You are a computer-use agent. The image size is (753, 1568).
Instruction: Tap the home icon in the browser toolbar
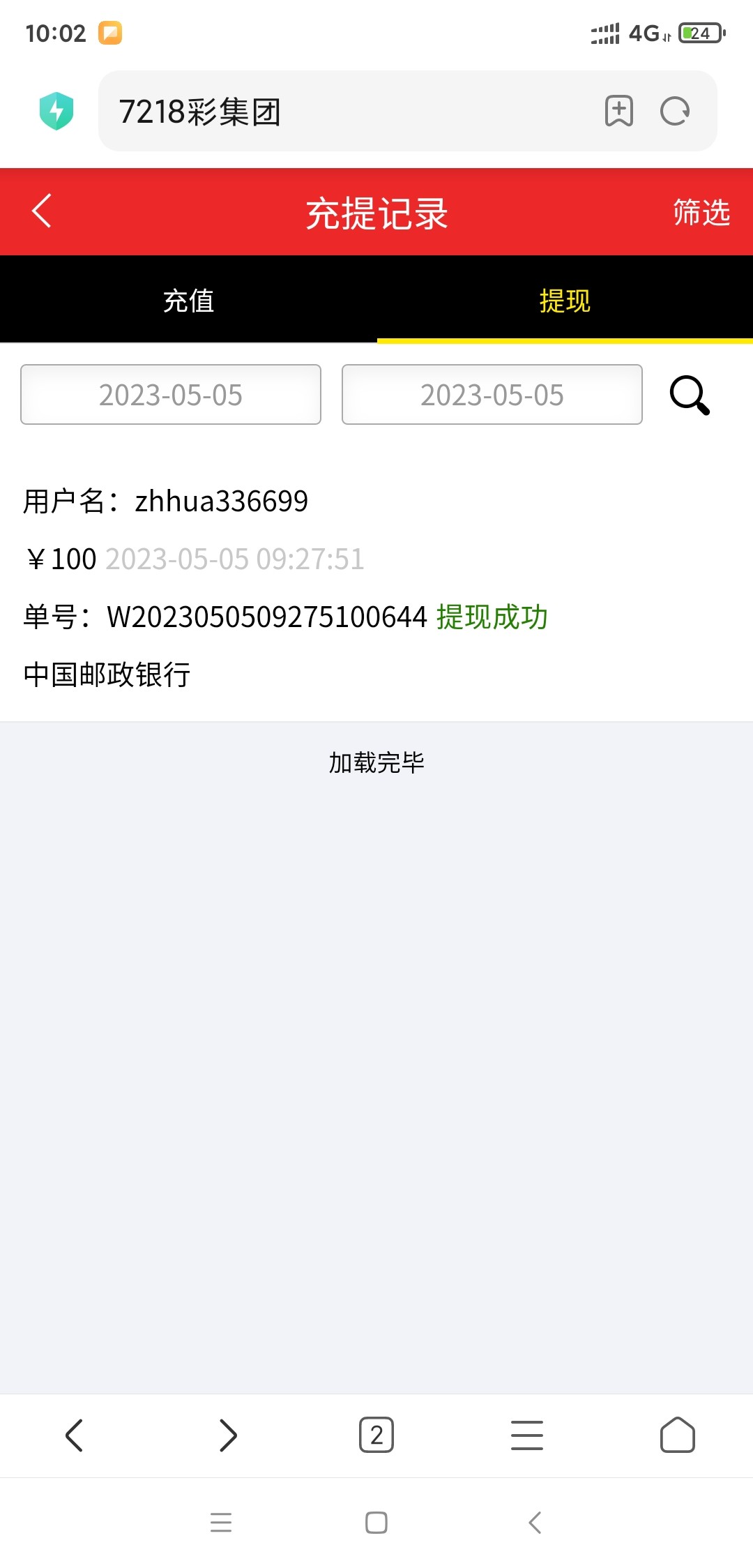pos(677,1435)
